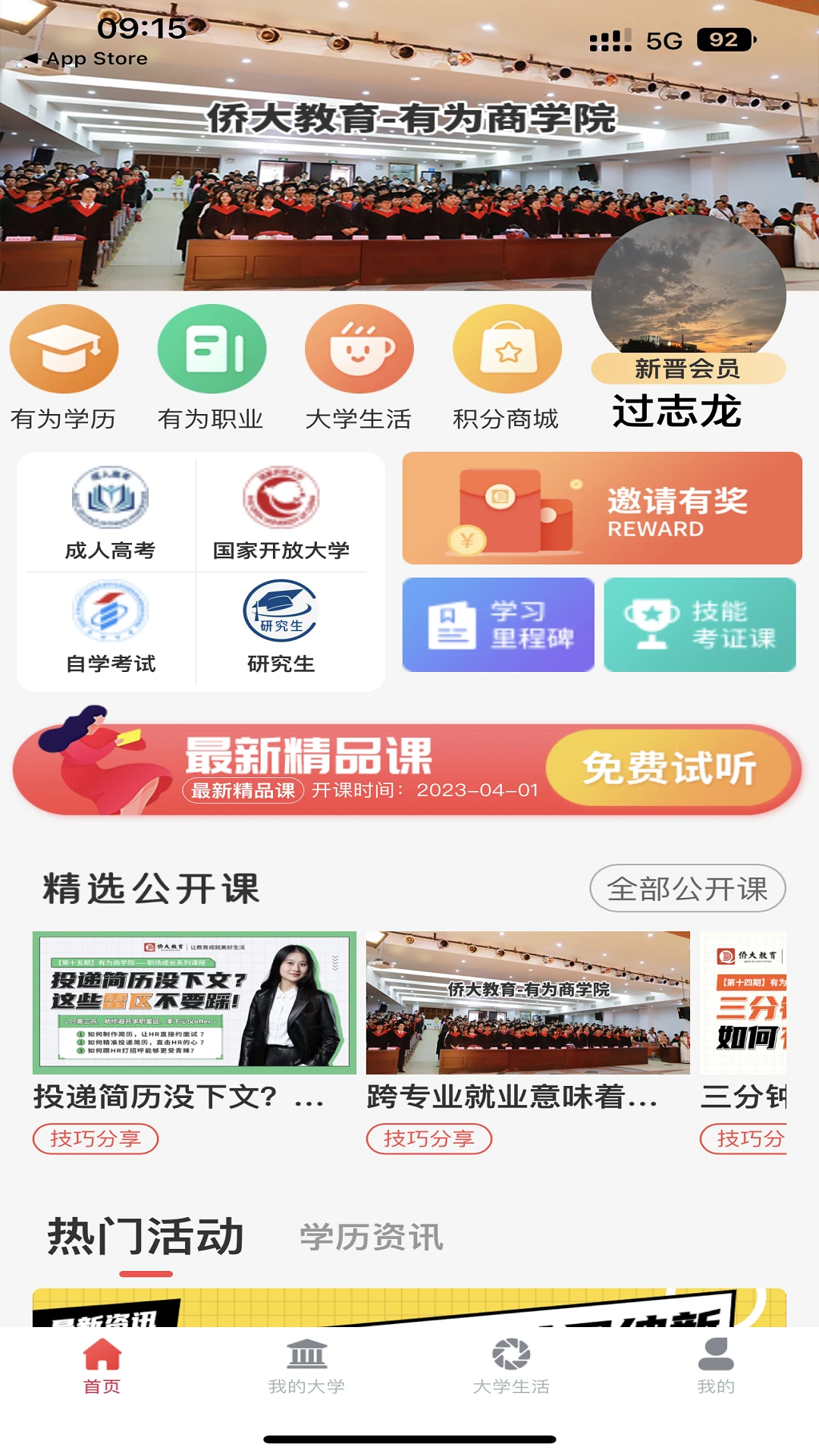Tap the 技巧分享 tag under 投递简历没下文
819x1456 pixels.
tap(96, 1140)
